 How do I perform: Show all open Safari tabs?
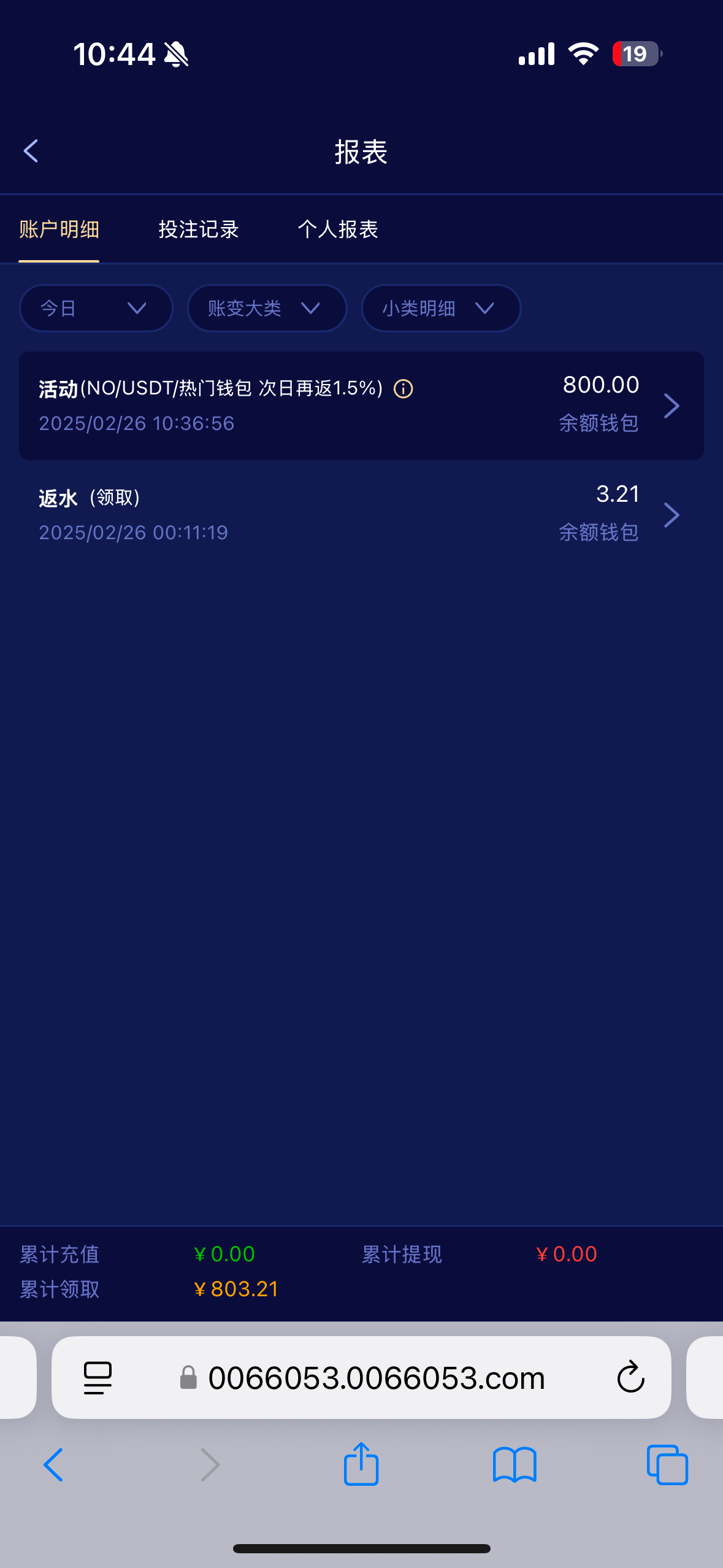tap(667, 1465)
